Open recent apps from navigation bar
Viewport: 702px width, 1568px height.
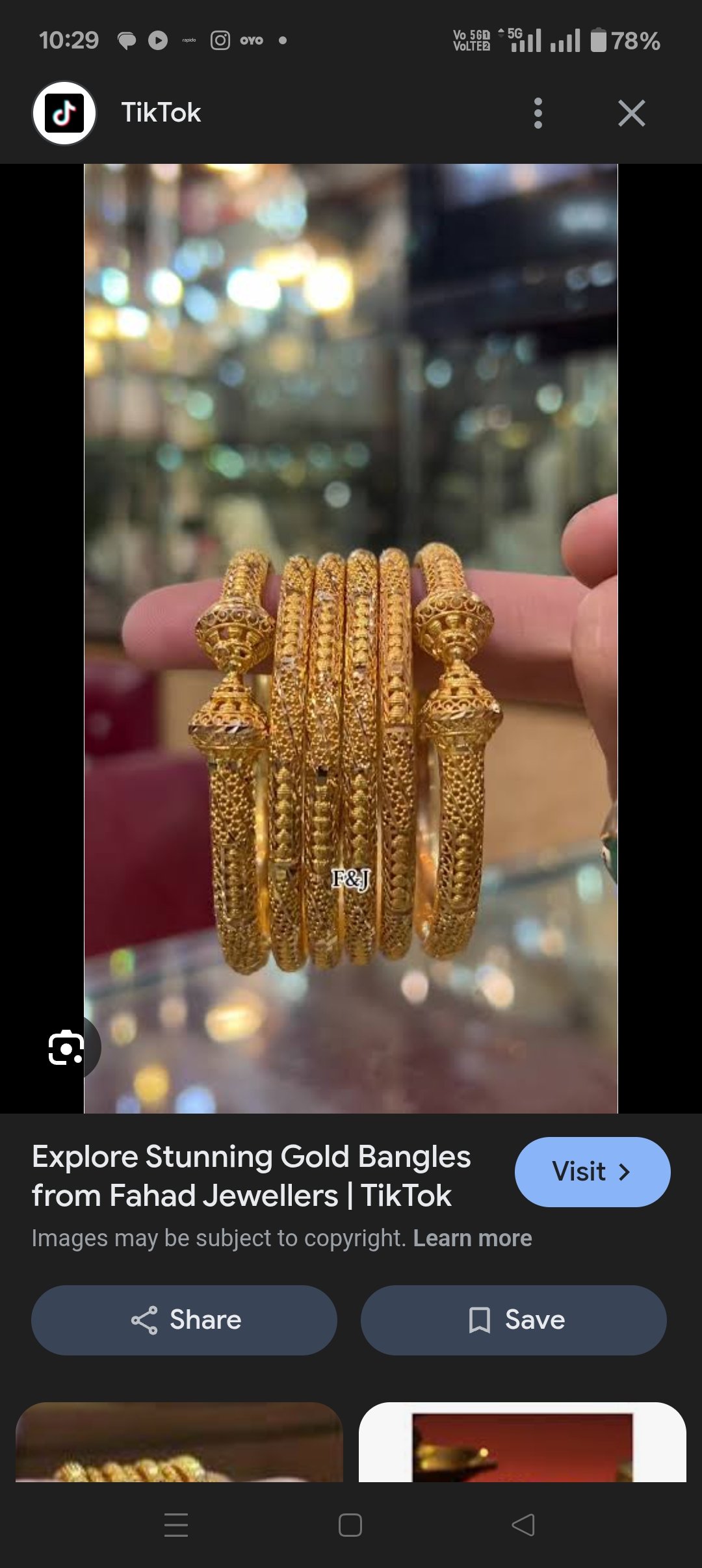(176, 1524)
